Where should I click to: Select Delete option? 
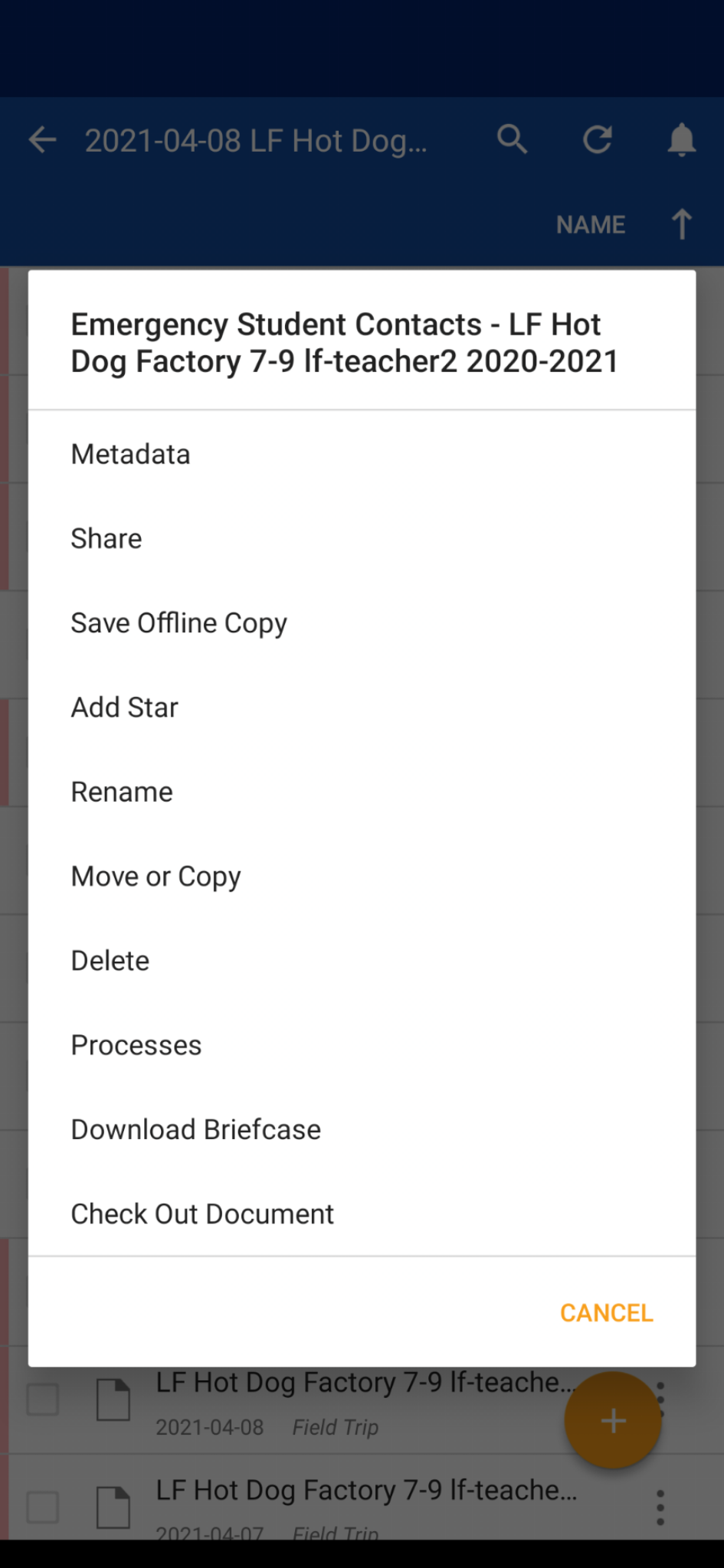(362, 960)
